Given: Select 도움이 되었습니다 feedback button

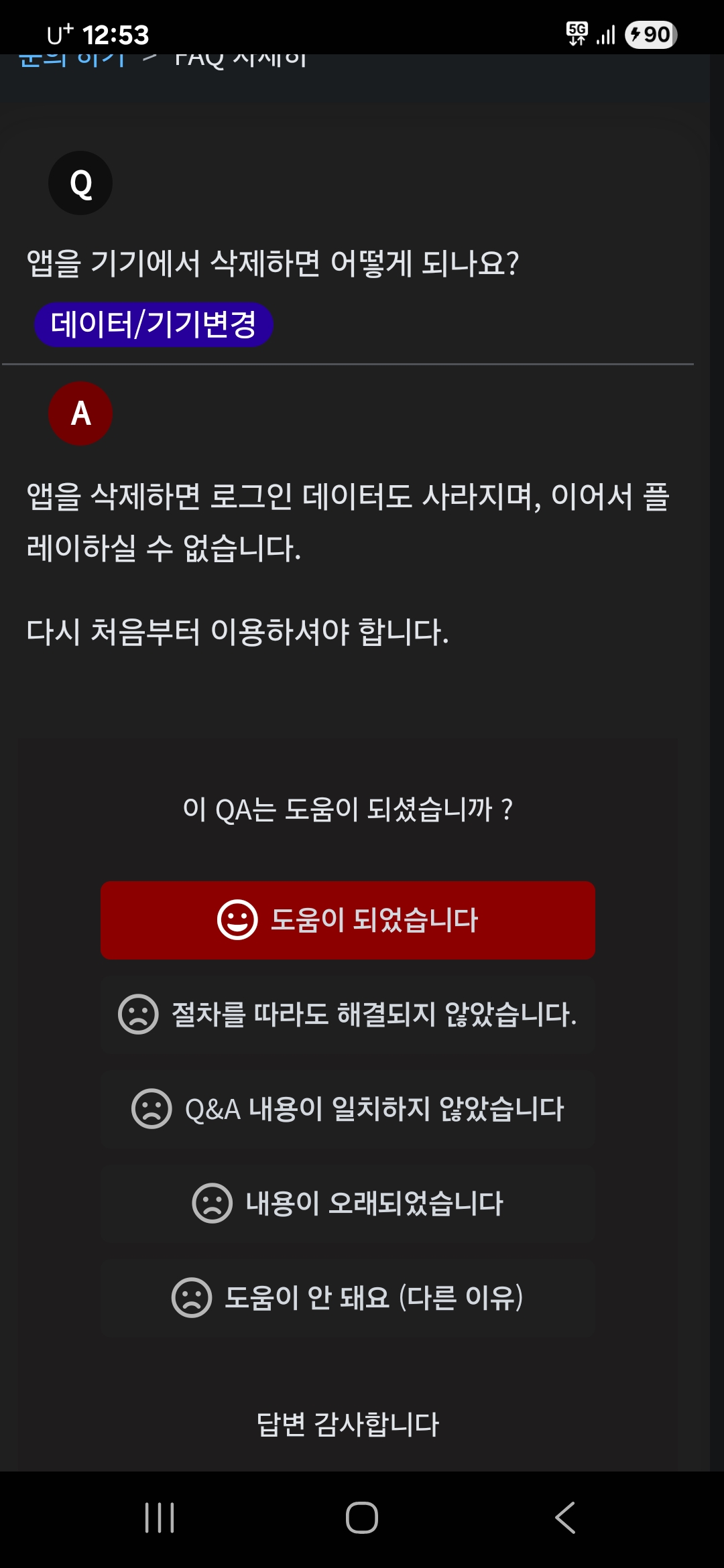Looking at the screenshot, I should (x=347, y=920).
